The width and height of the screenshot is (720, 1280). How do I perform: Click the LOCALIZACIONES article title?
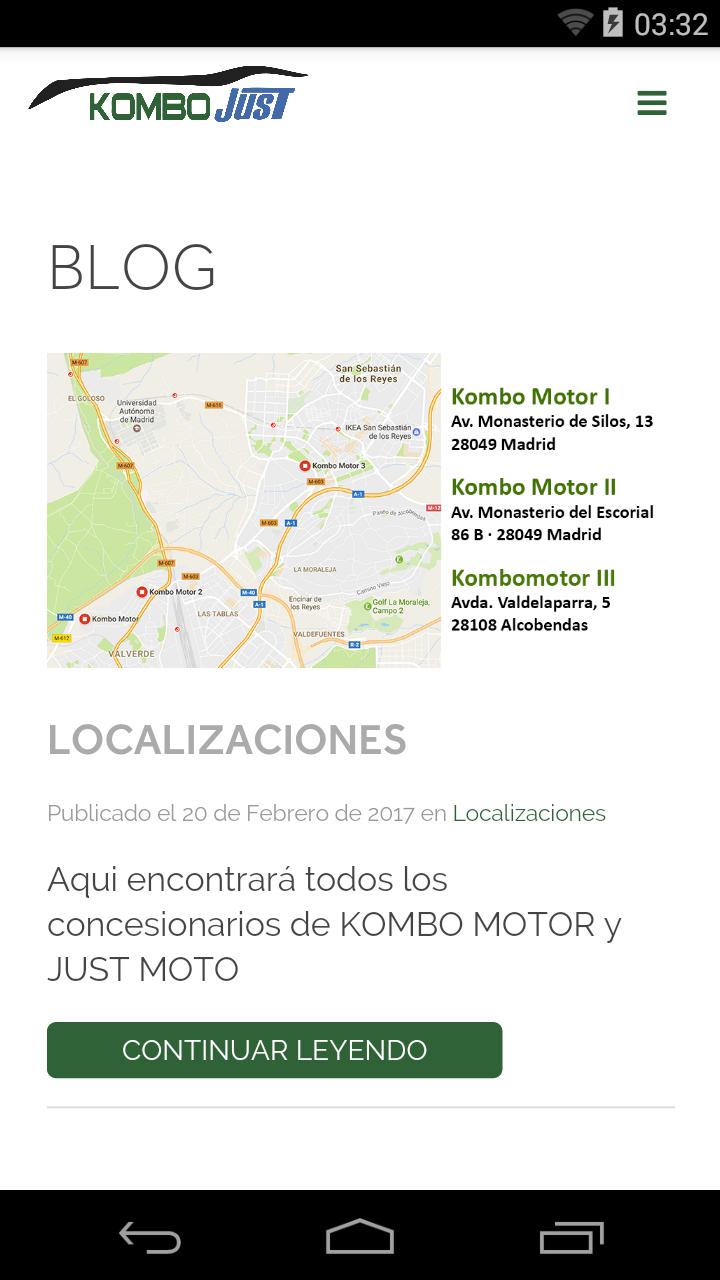(226, 740)
